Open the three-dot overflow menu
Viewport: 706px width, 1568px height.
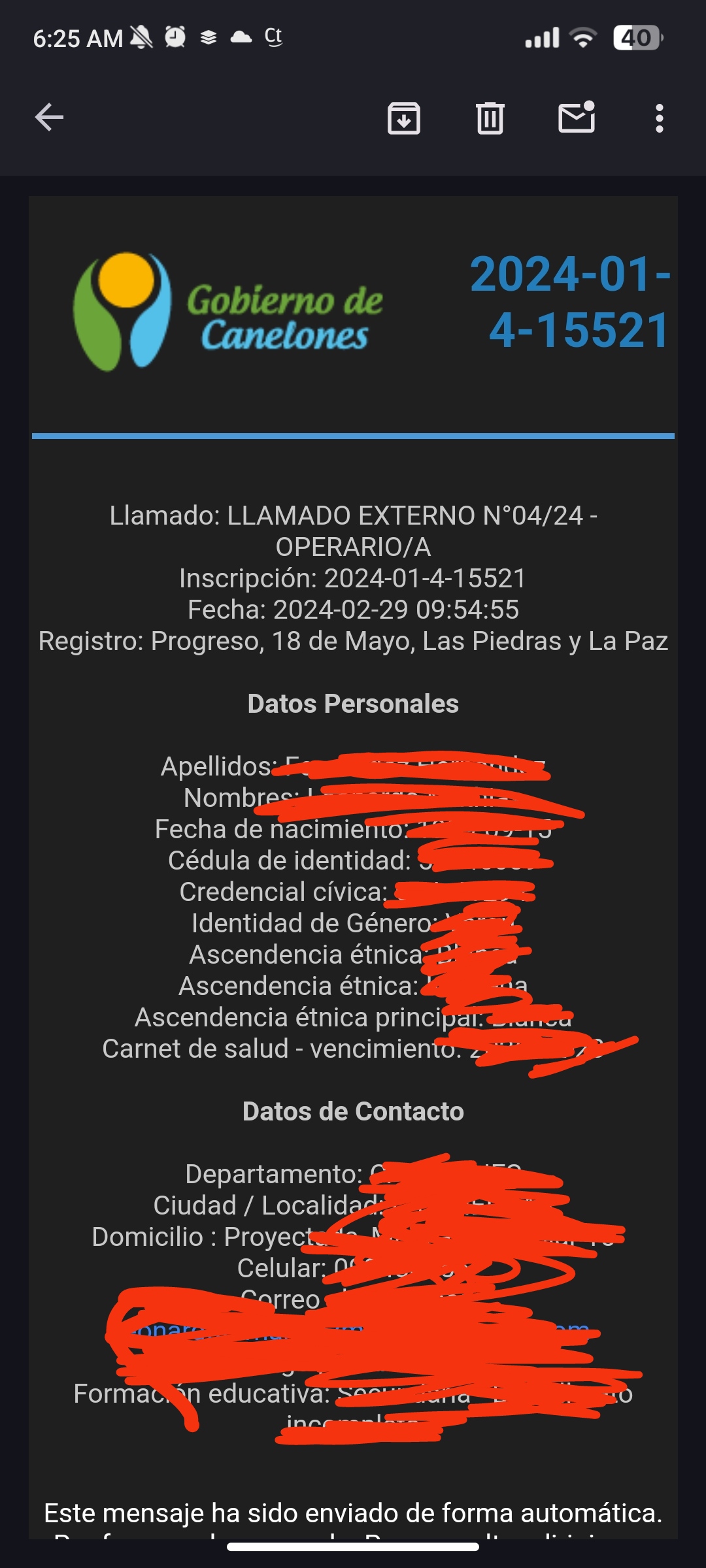660,118
